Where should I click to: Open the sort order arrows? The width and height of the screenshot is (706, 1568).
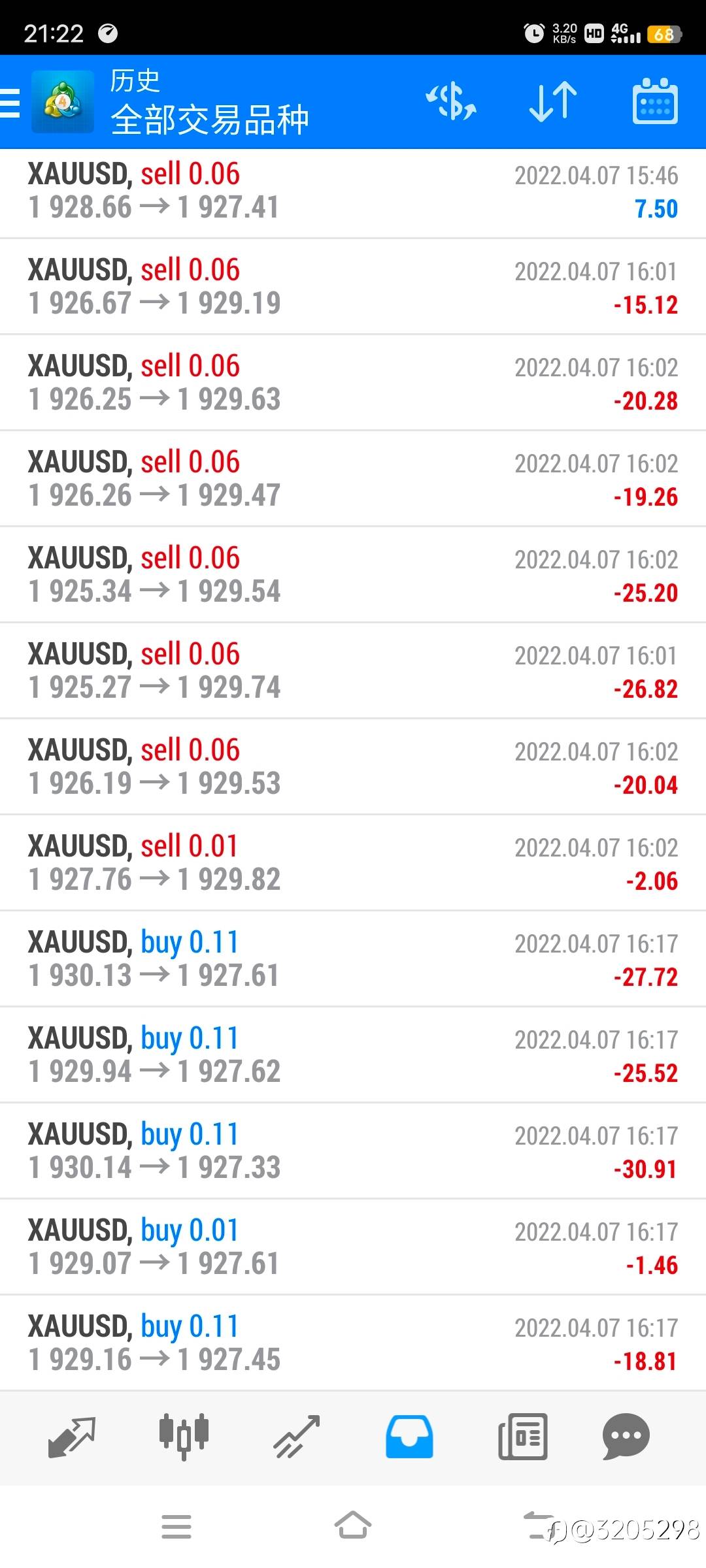[553, 102]
